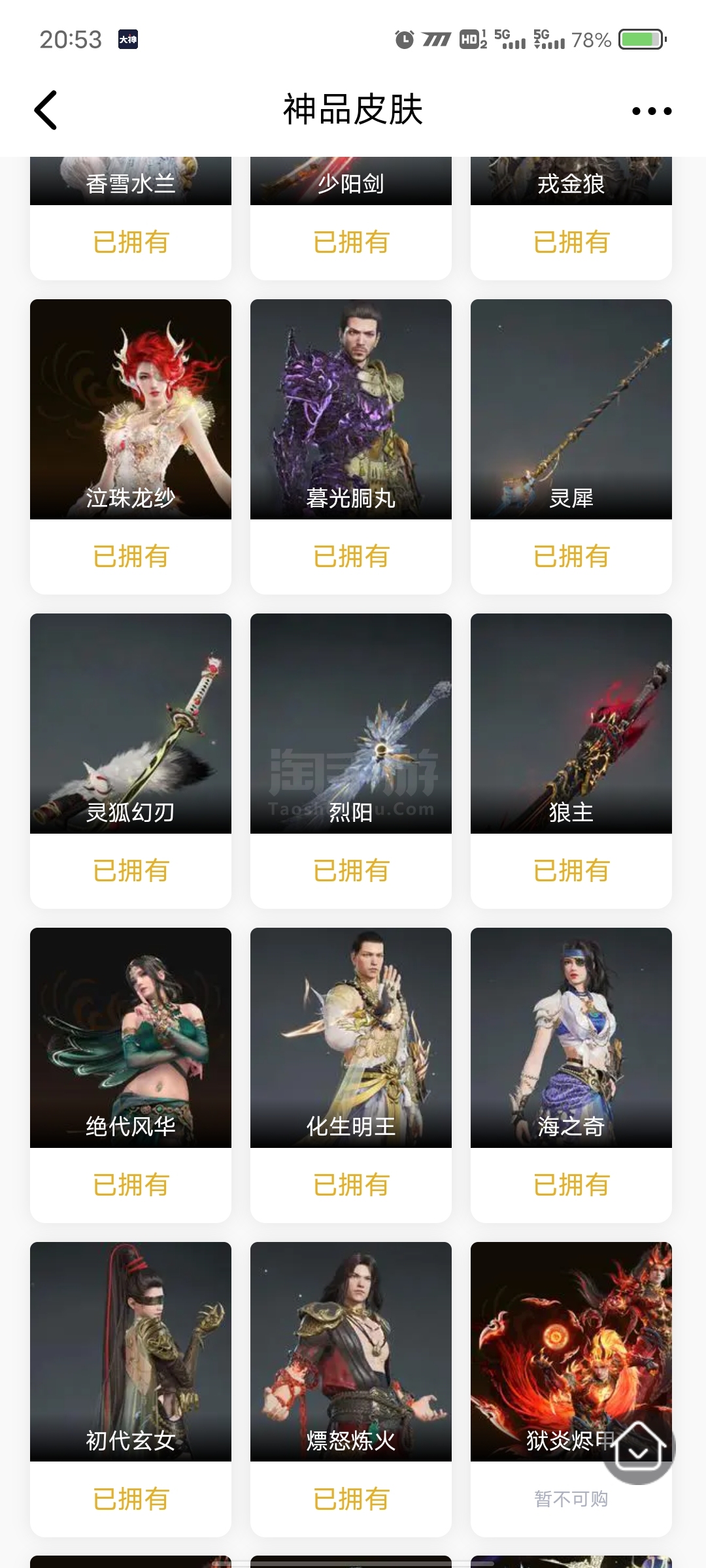The height and width of the screenshot is (1568, 706).
Task: Open the 灵犀 weapon skin card
Action: (x=571, y=410)
